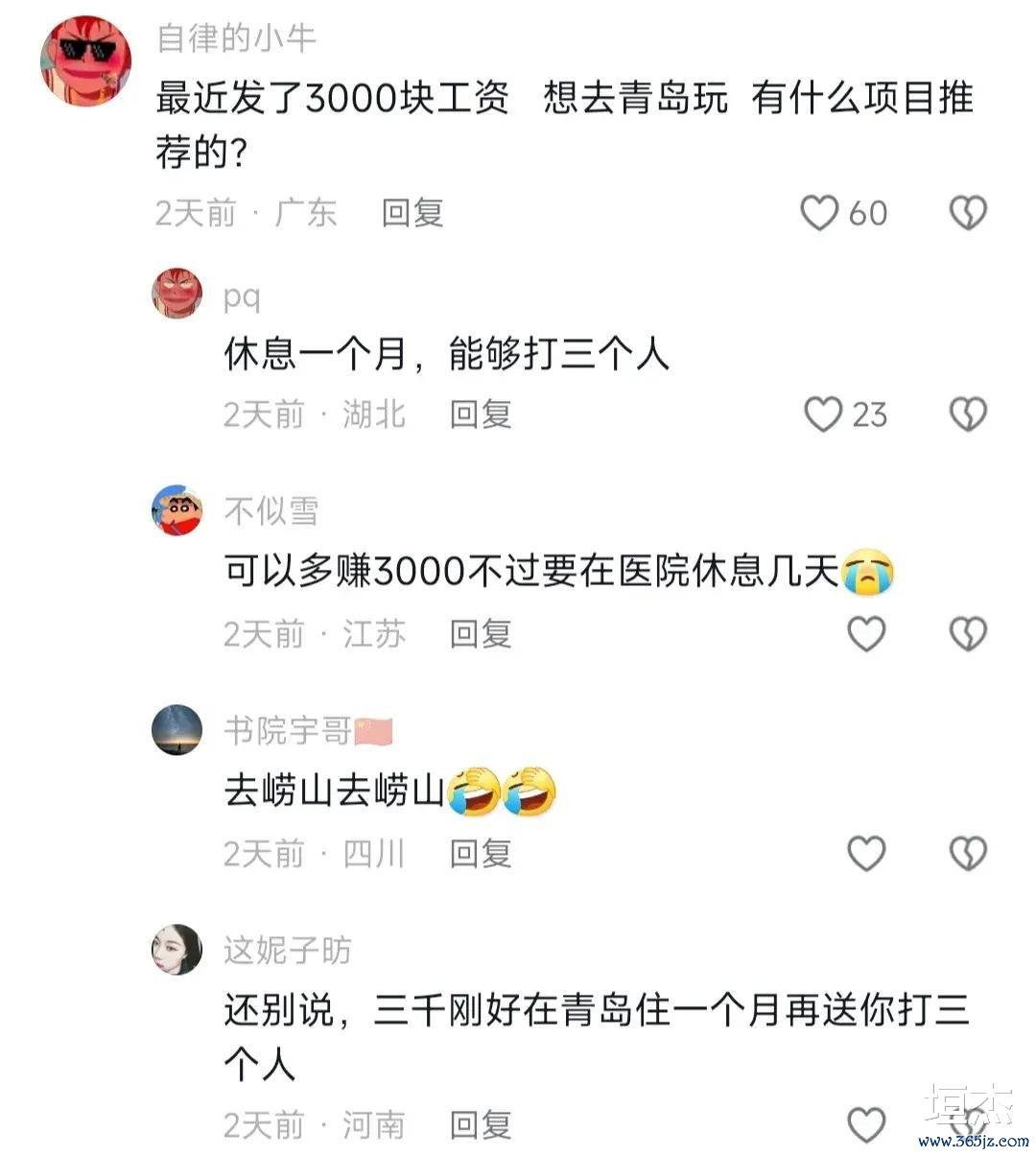Image resolution: width=1036 pixels, height=1156 pixels.
Task: View 这妮子昉's profile picture
Action: (177, 950)
